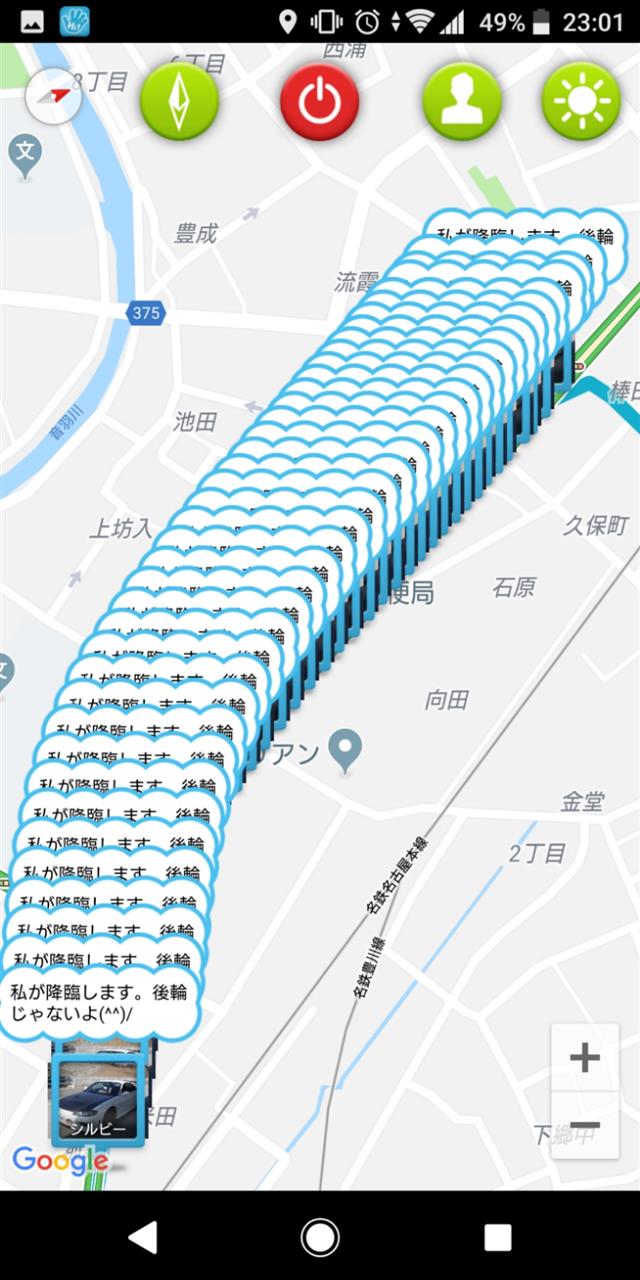Zoom out with the minus button

pos(585,1125)
